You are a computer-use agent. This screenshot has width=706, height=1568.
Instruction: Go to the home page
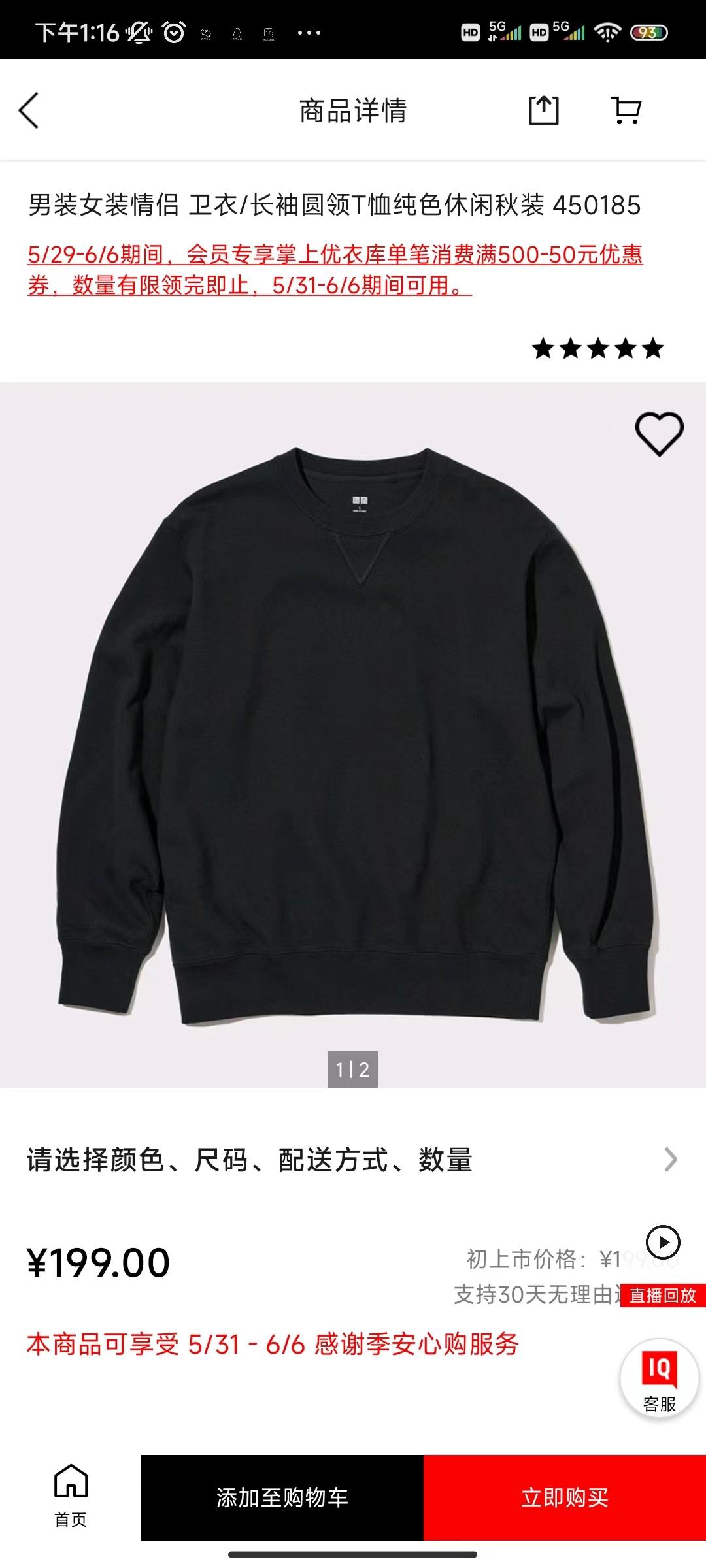tap(71, 1496)
